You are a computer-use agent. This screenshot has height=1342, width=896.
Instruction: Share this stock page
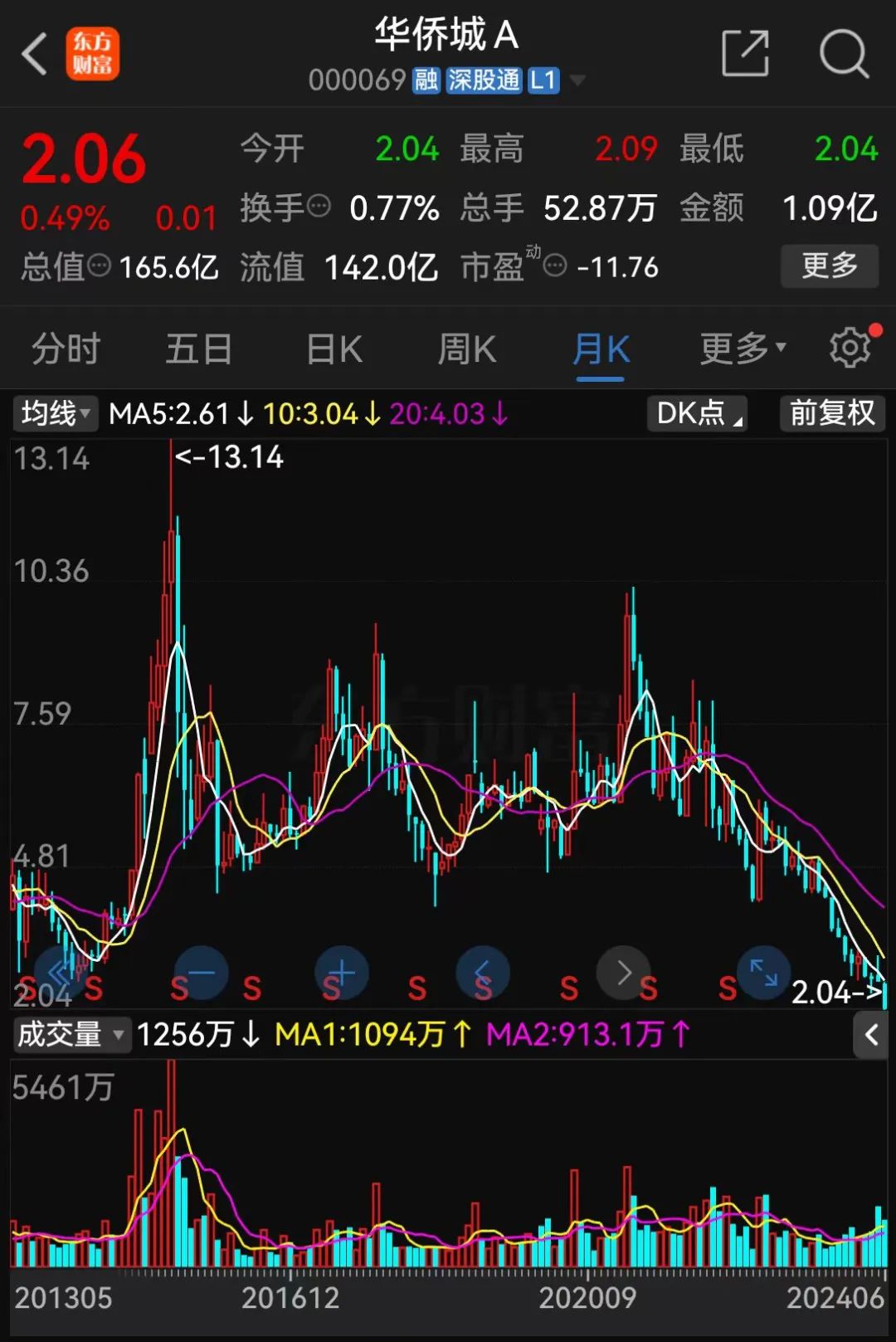coord(744,55)
